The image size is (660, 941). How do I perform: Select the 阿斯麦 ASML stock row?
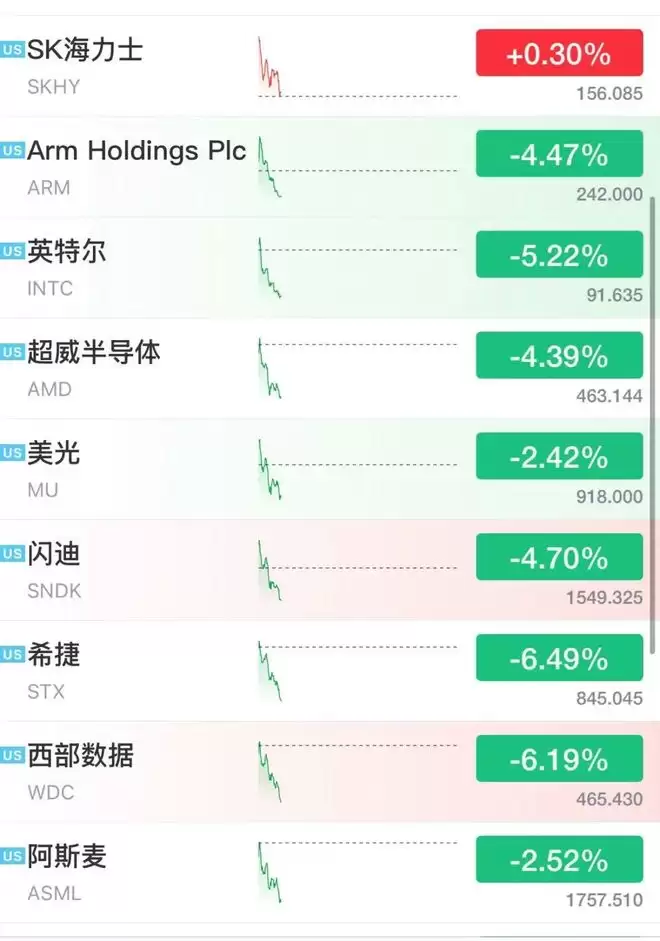pos(330,873)
